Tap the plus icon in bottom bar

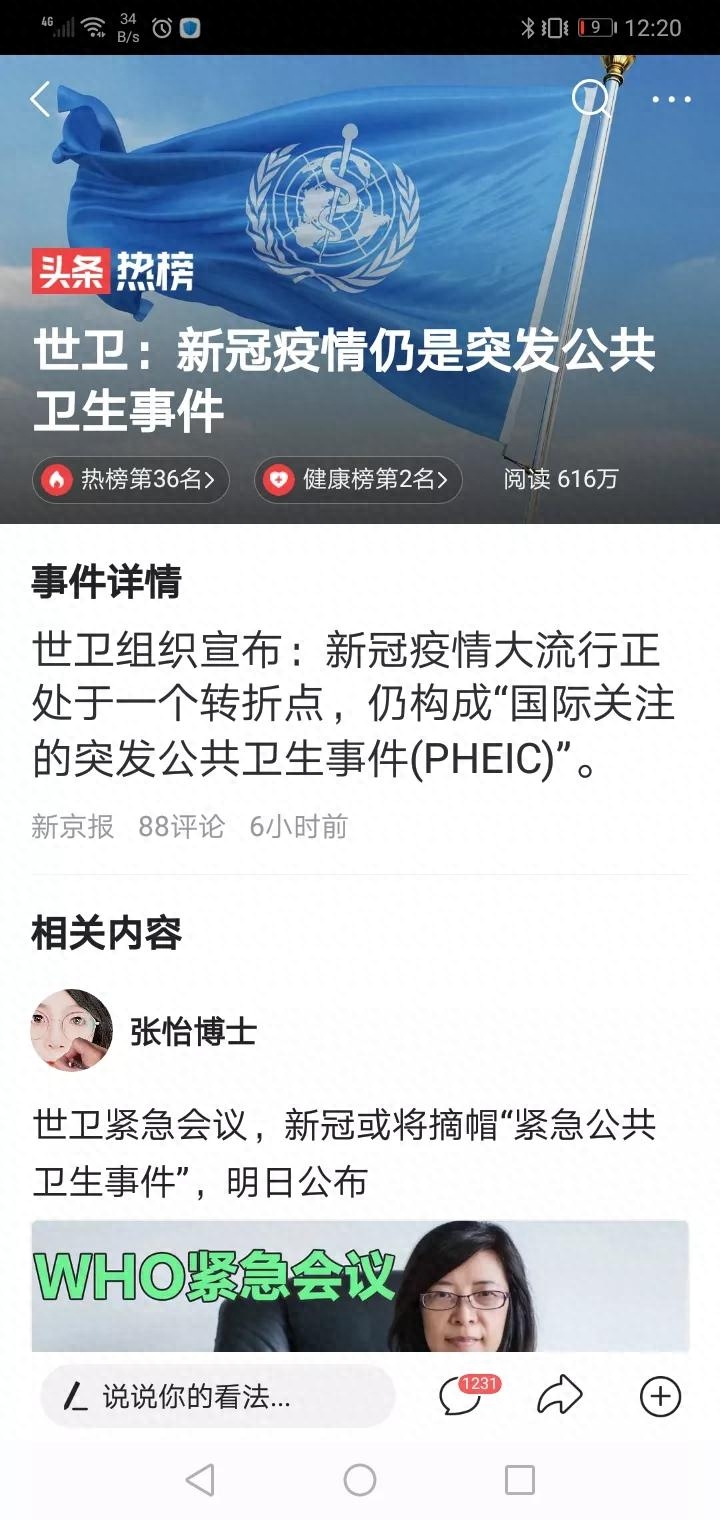[x=660, y=1396]
